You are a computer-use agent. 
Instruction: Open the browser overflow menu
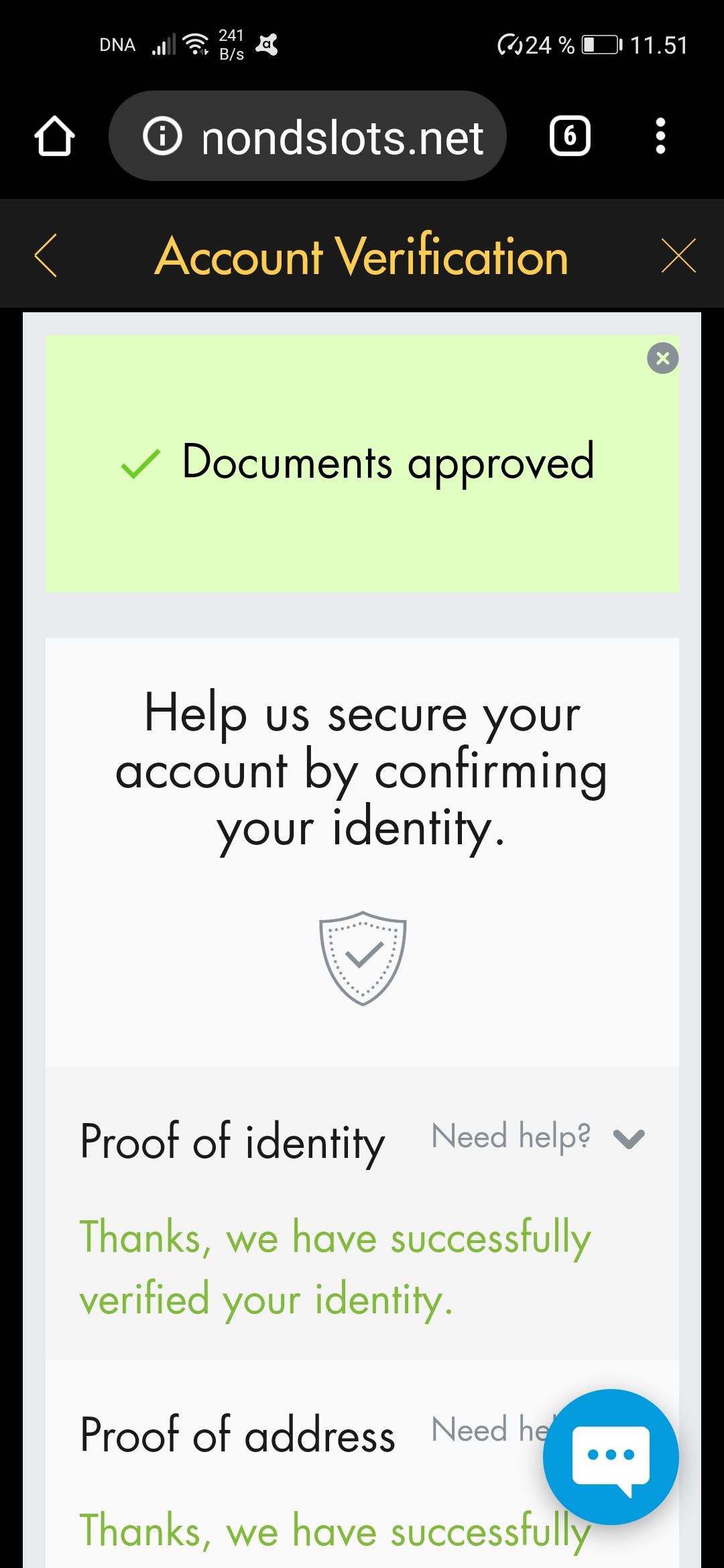coord(660,137)
